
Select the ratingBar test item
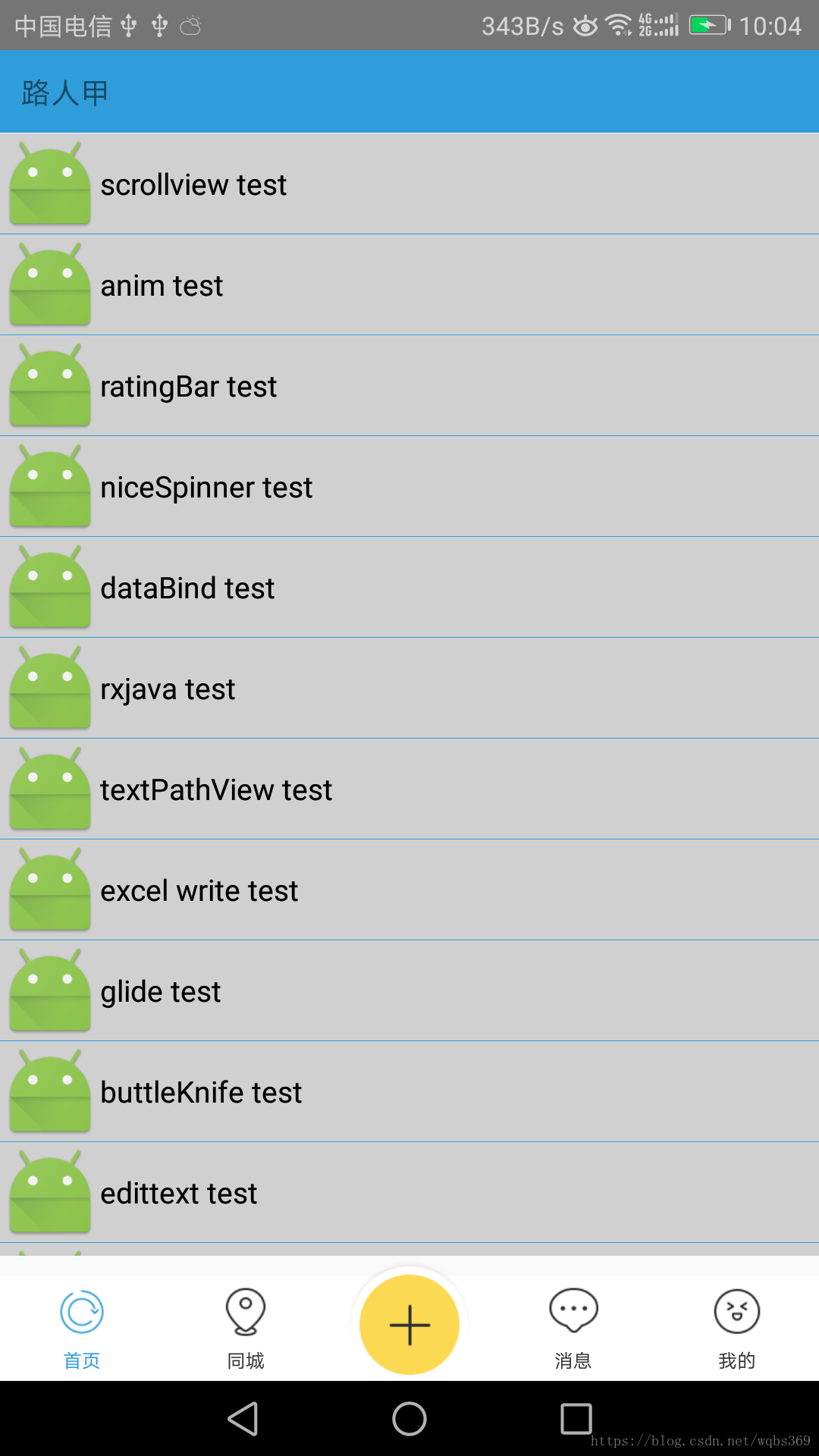[x=409, y=385]
